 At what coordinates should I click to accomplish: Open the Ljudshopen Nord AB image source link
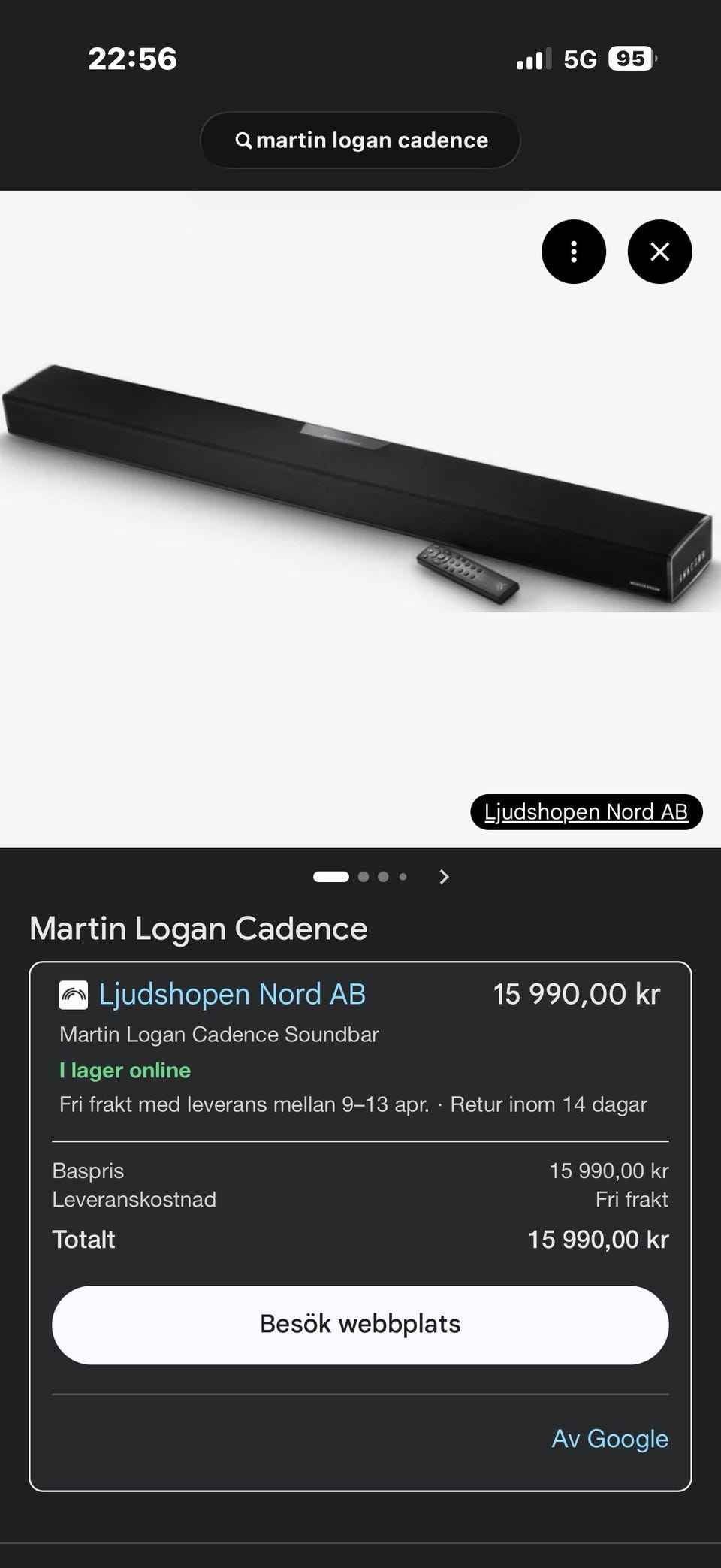point(586,812)
